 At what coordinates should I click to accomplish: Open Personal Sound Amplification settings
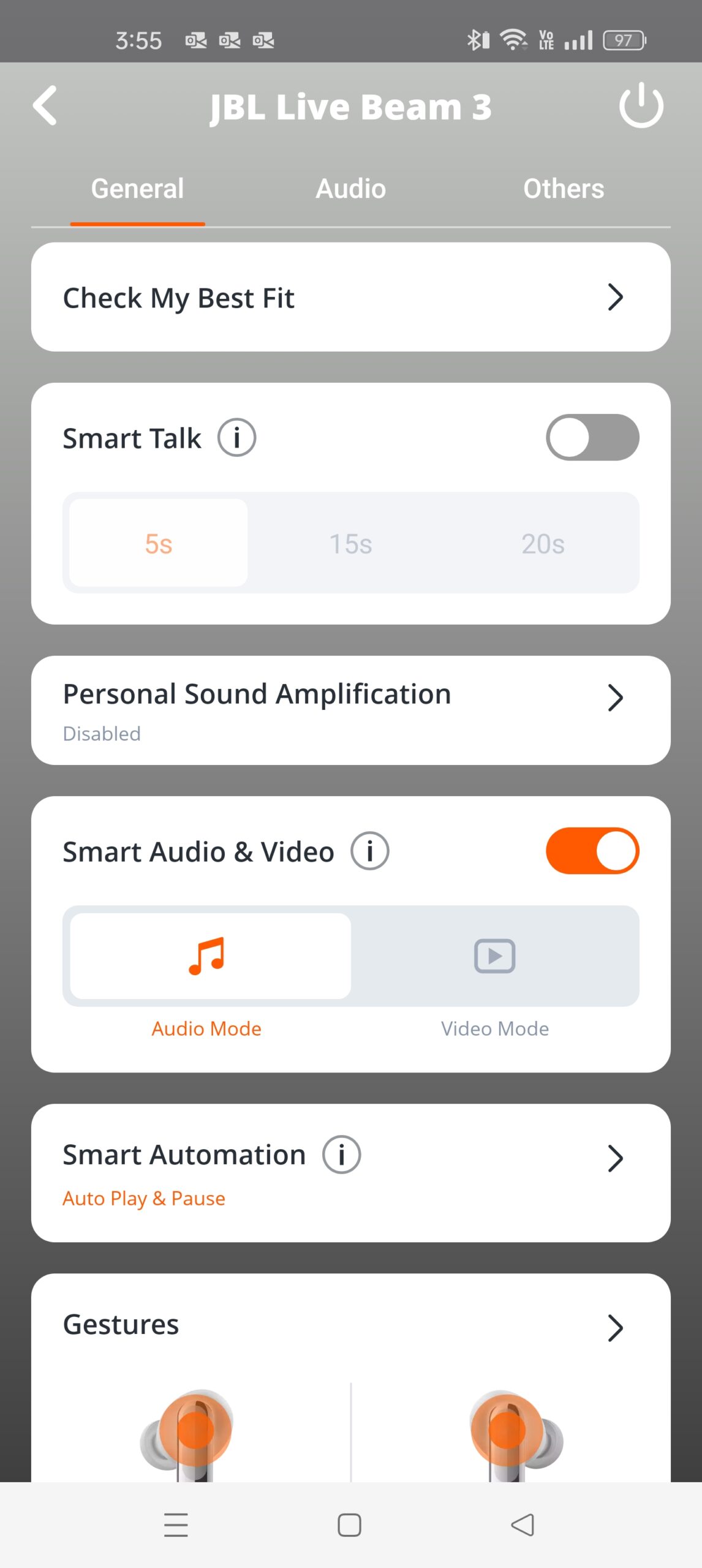[x=350, y=709]
